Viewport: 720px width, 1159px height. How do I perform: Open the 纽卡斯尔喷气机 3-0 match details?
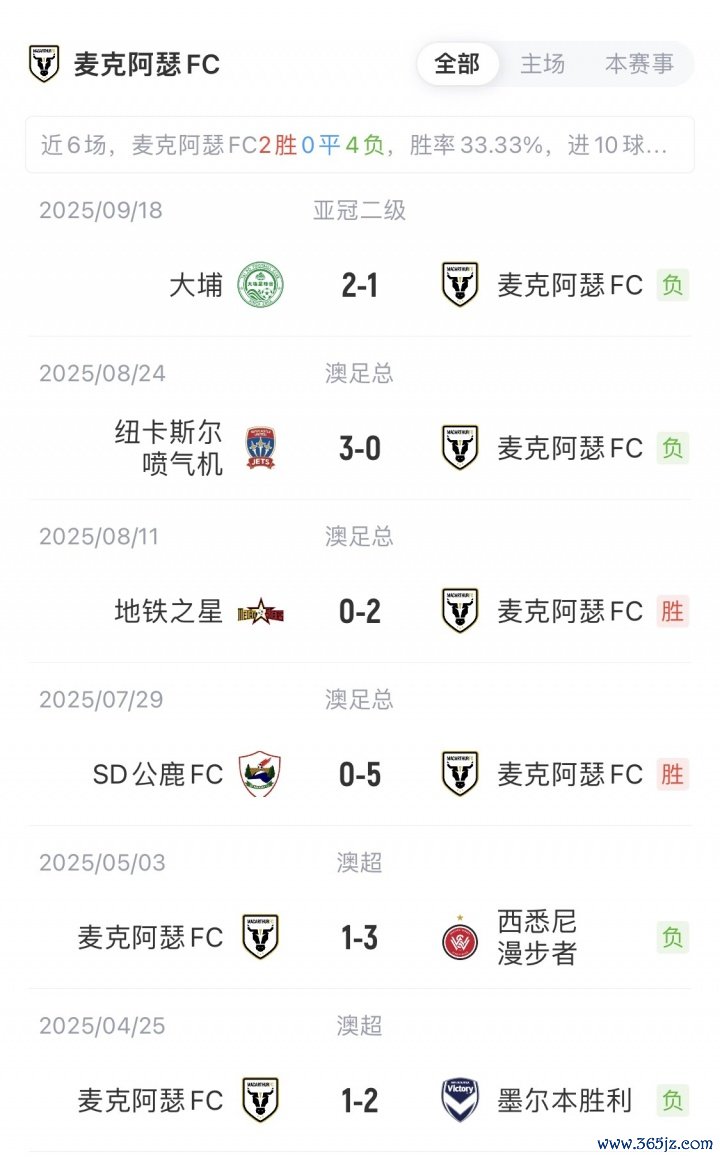click(x=359, y=448)
